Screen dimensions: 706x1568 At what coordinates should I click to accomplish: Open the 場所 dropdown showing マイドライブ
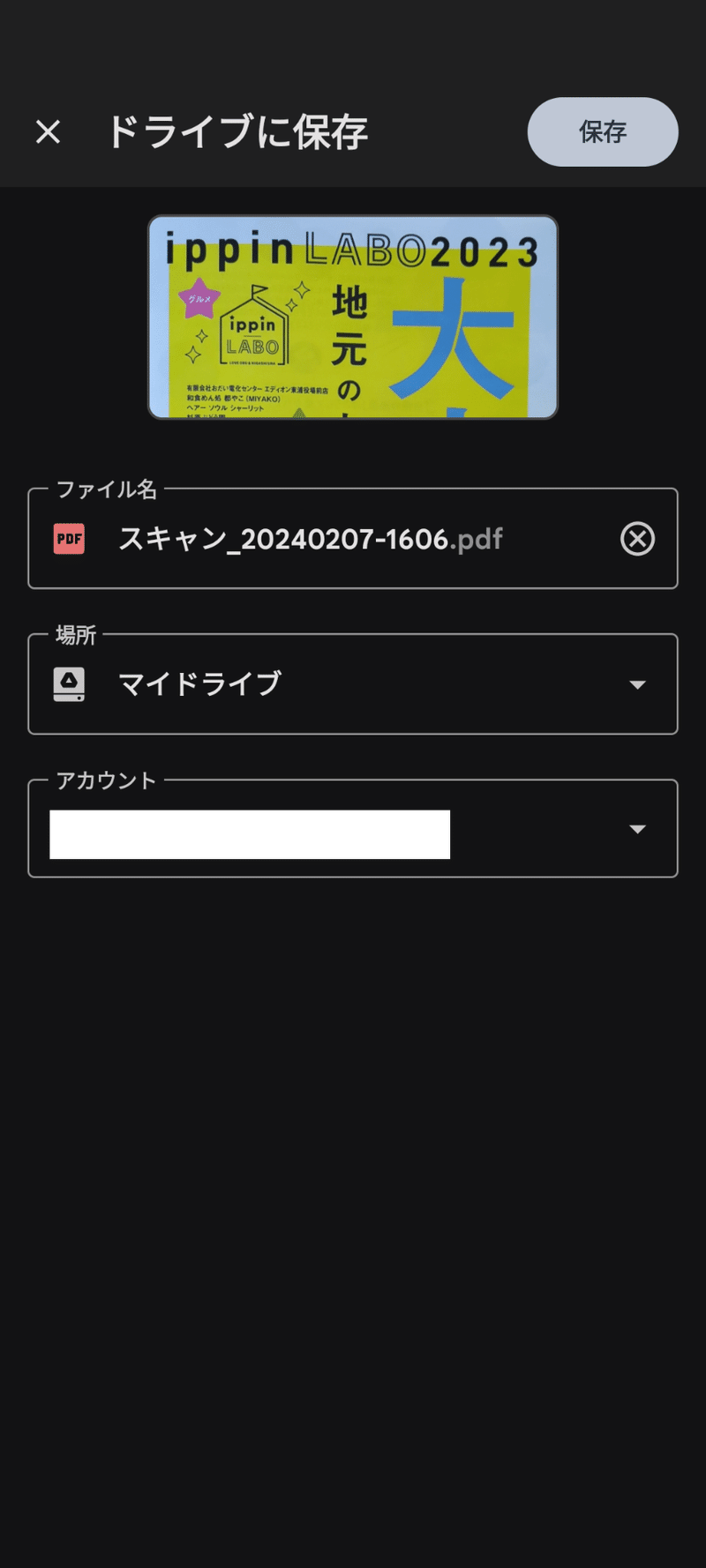(353, 684)
